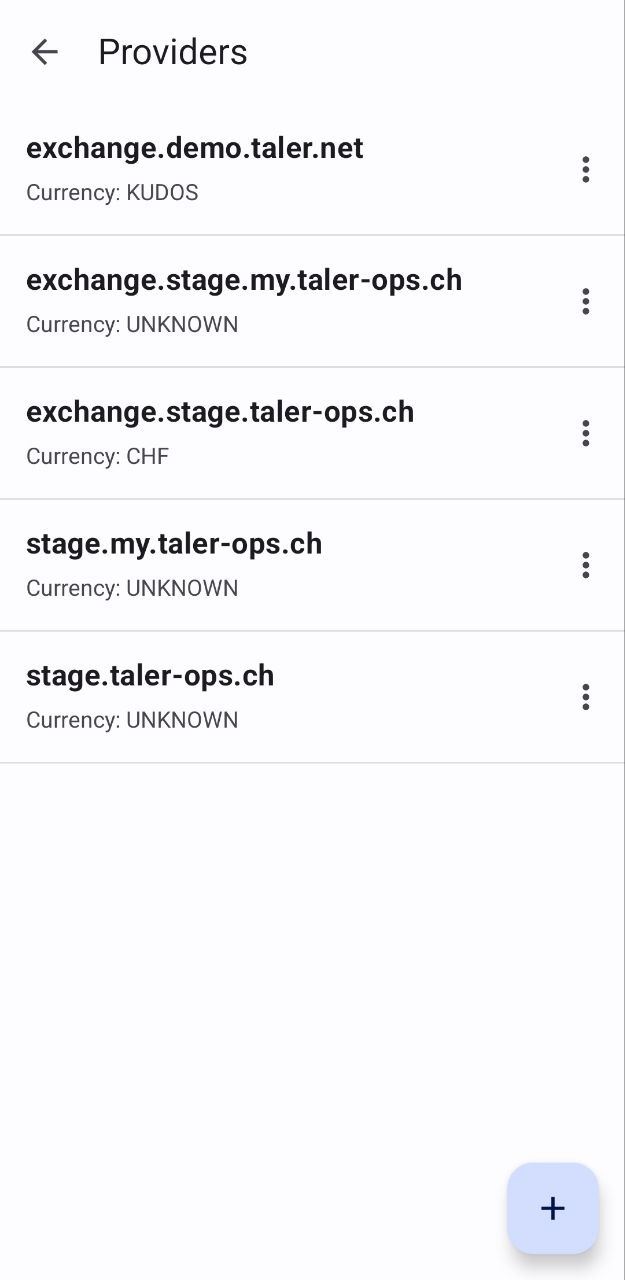This screenshot has width=625, height=1280.
Task: Open options for exchange.demo.taler.net
Action: 585,170
